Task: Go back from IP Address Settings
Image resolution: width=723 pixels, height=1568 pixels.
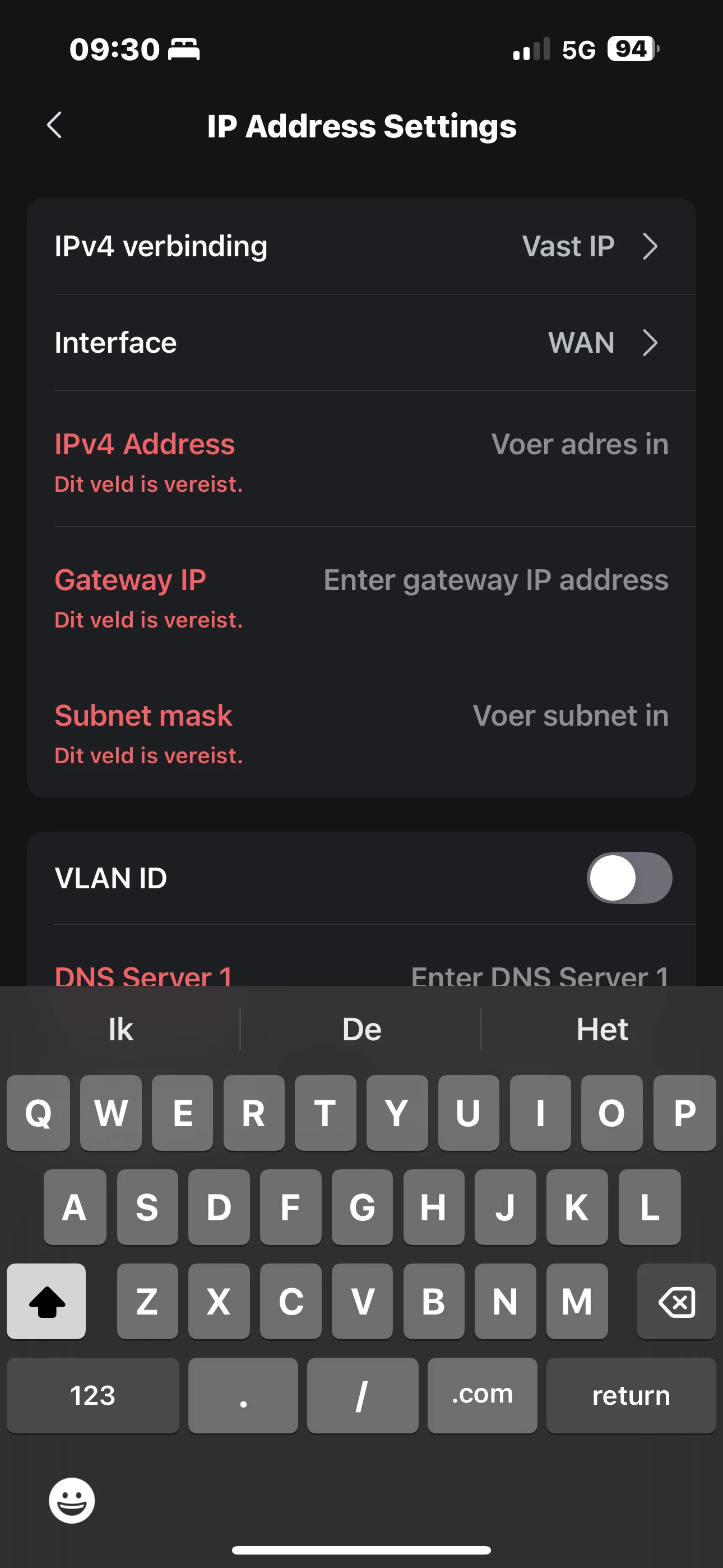Action: 55,126
